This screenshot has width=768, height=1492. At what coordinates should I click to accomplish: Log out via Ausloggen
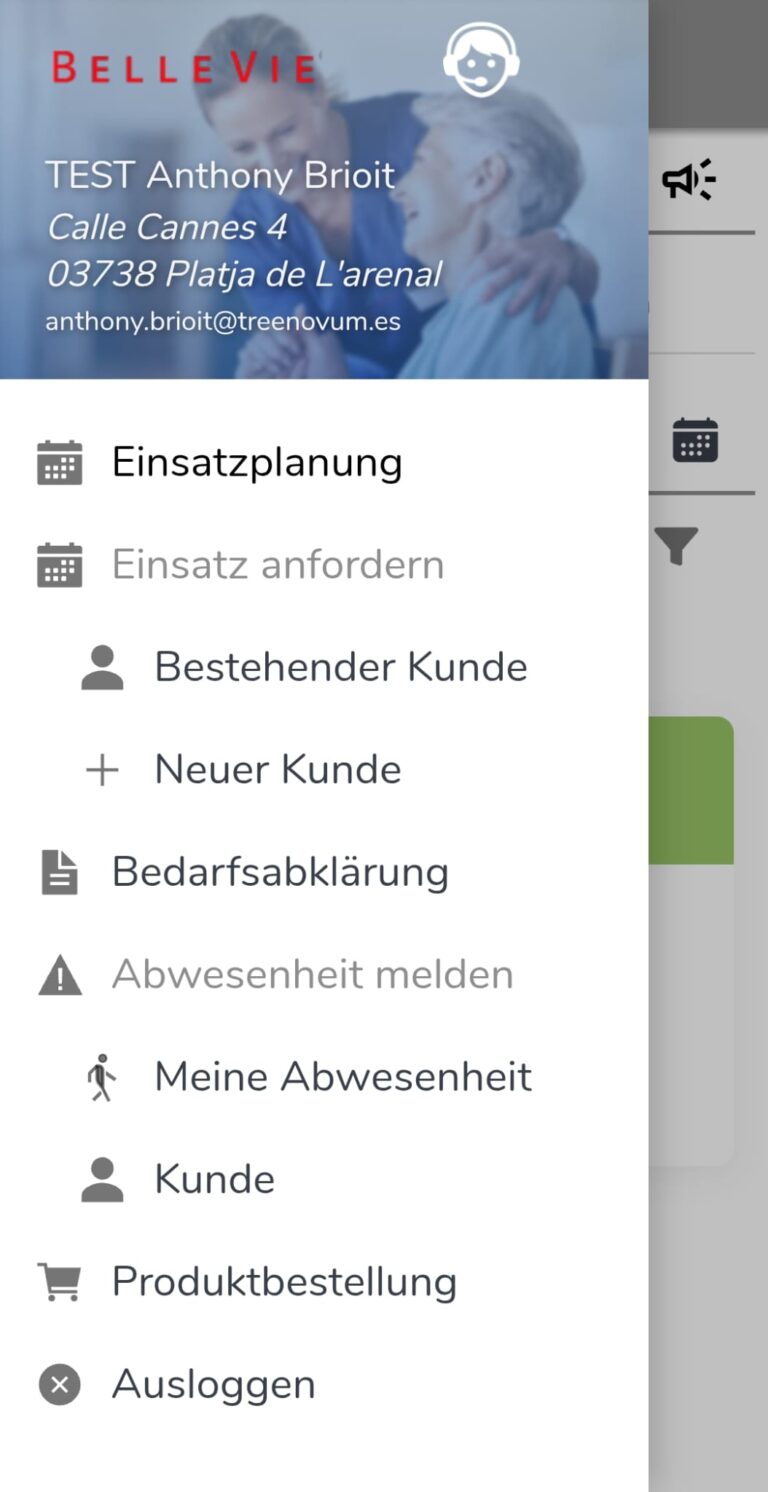point(213,1385)
